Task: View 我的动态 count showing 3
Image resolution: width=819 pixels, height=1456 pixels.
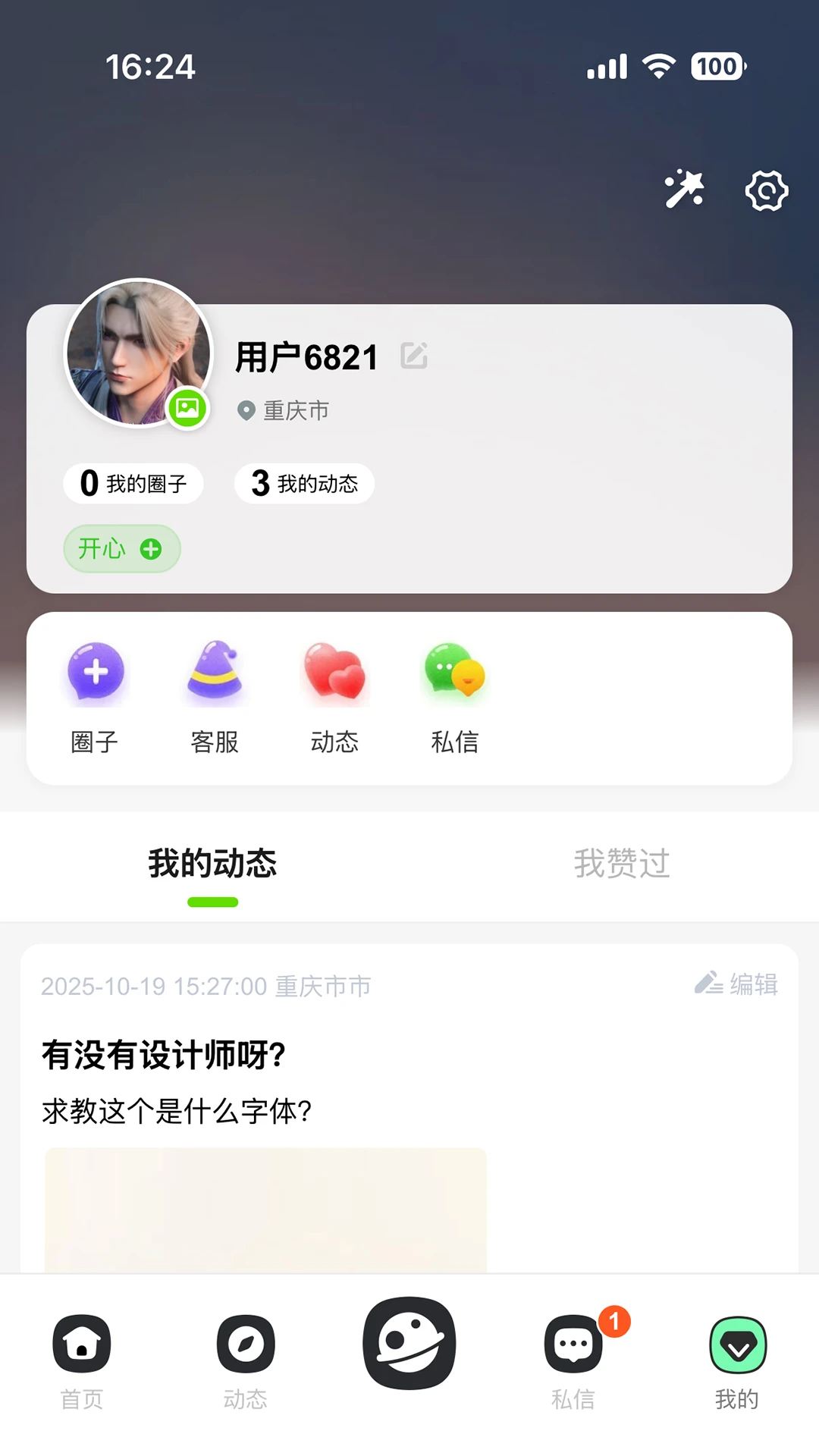Action: (x=303, y=483)
